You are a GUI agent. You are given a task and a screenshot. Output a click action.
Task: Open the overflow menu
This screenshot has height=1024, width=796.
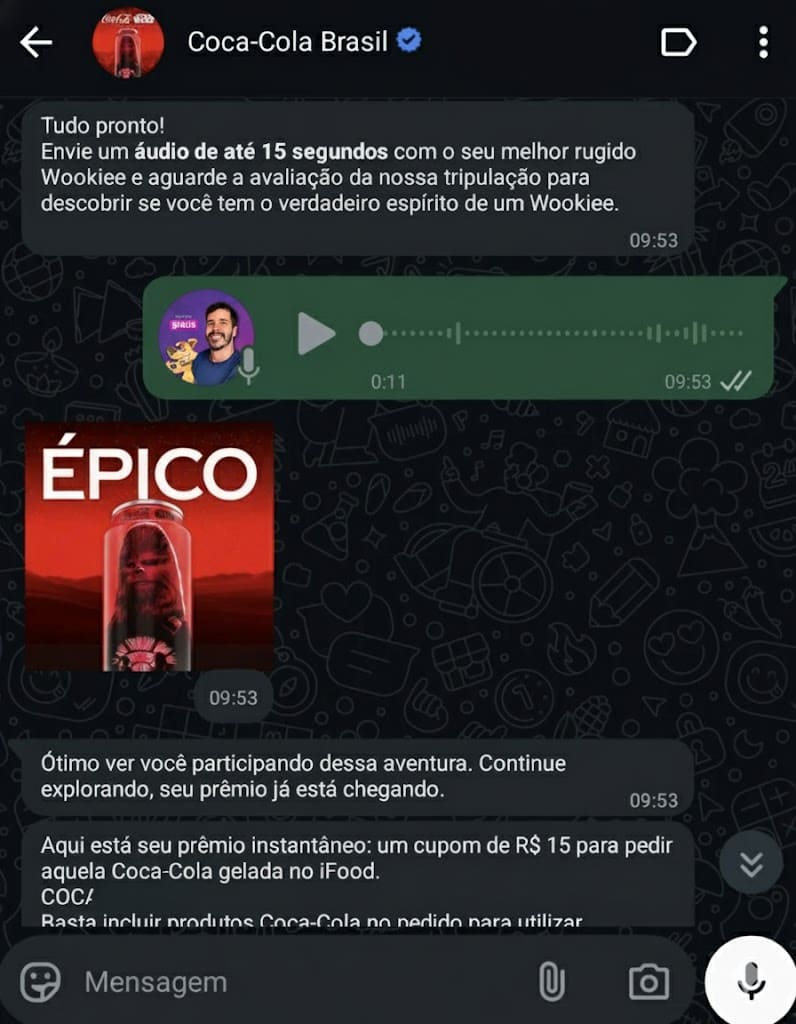coord(763,42)
